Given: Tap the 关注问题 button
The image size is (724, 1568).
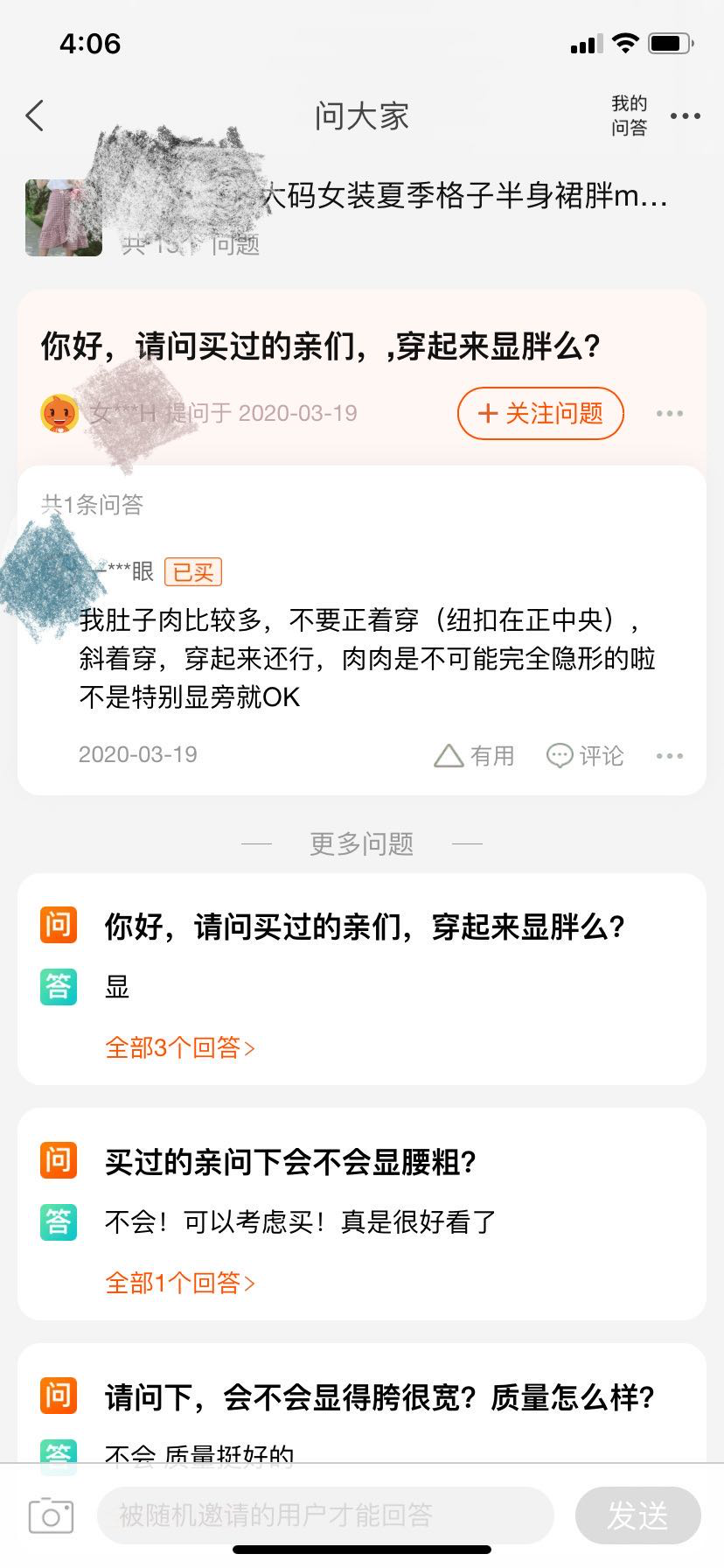Looking at the screenshot, I should [x=540, y=413].
